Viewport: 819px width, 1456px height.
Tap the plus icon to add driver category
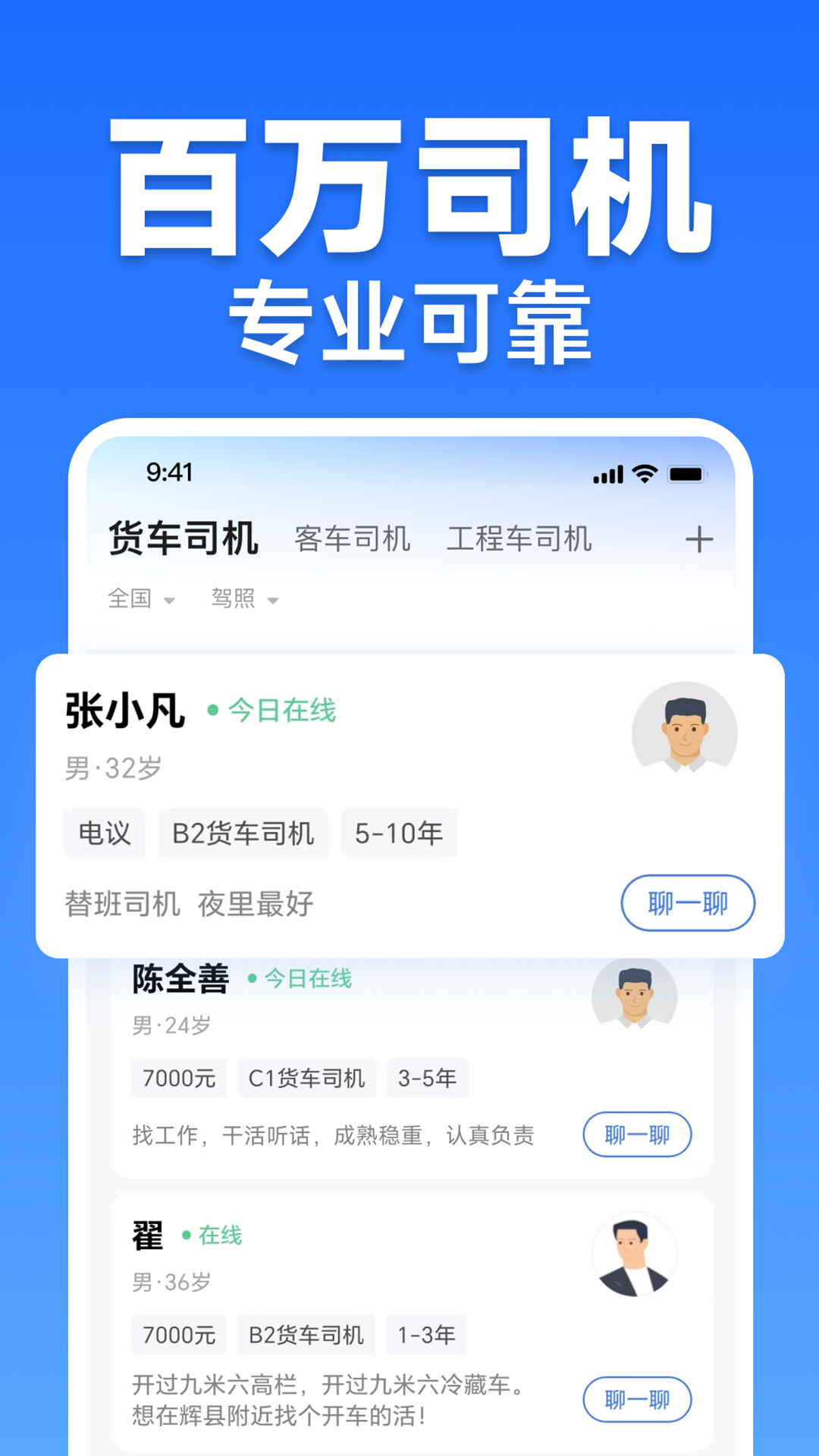coord(700,539)
